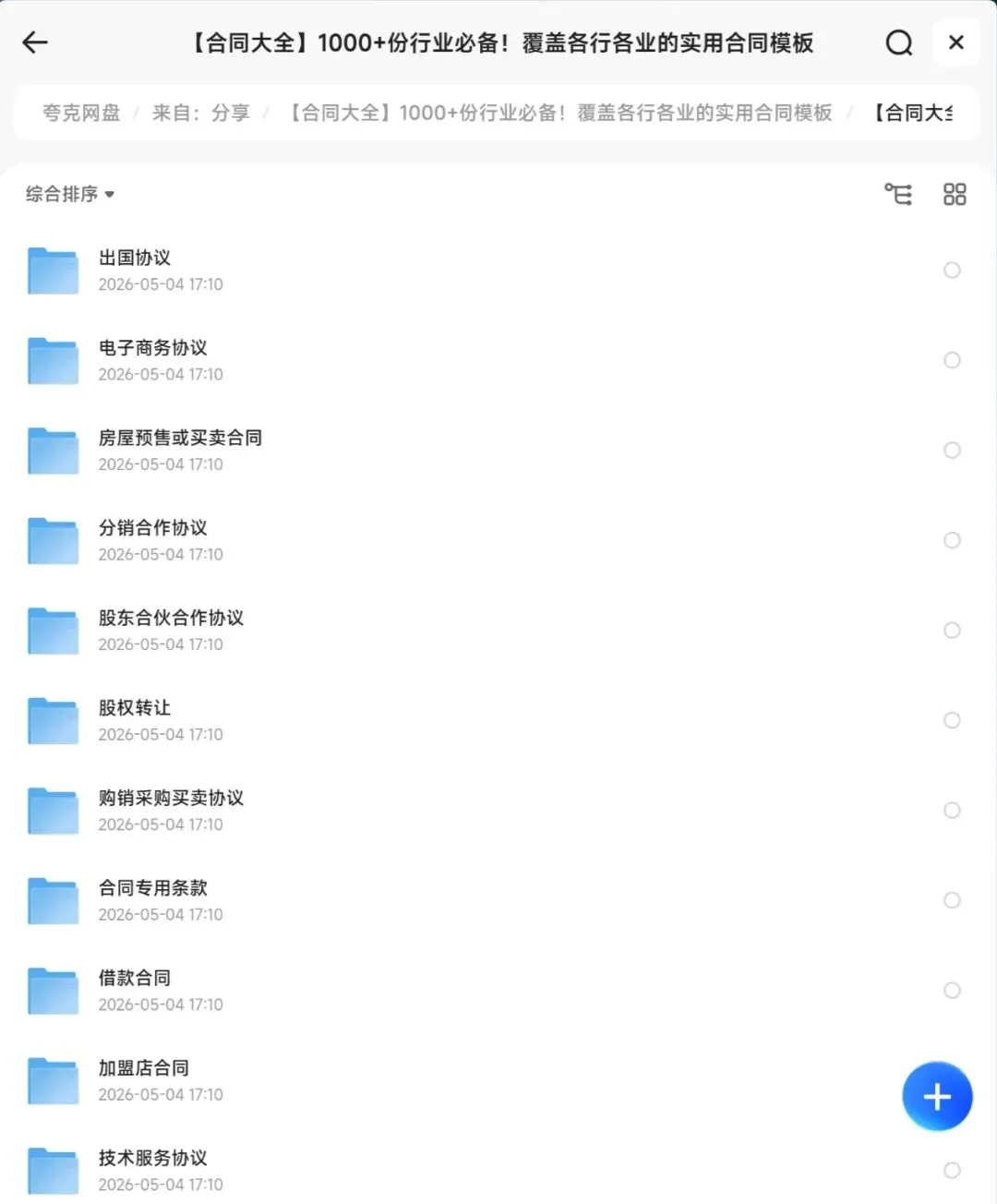Close the share page with X
Screen dimensions: 997x1204
(956, 42)
